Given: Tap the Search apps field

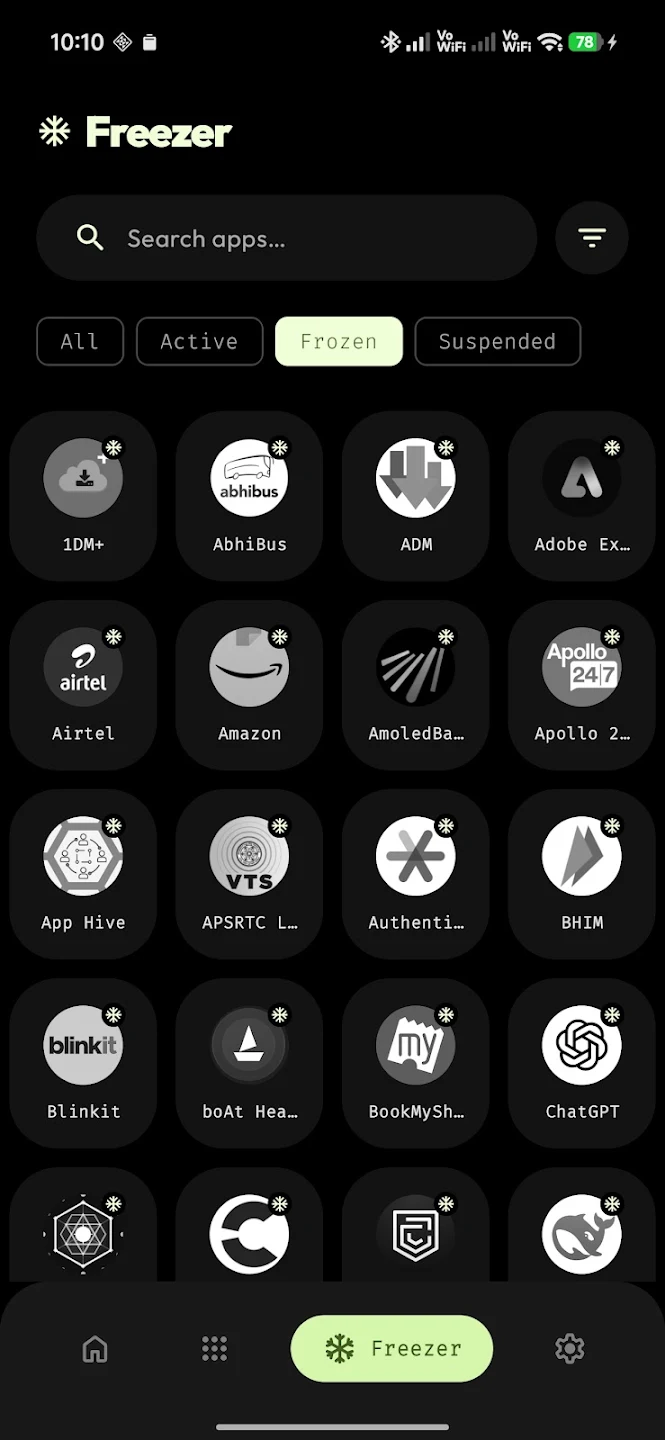Looking at the screenshot, I should tap(287, 238).
